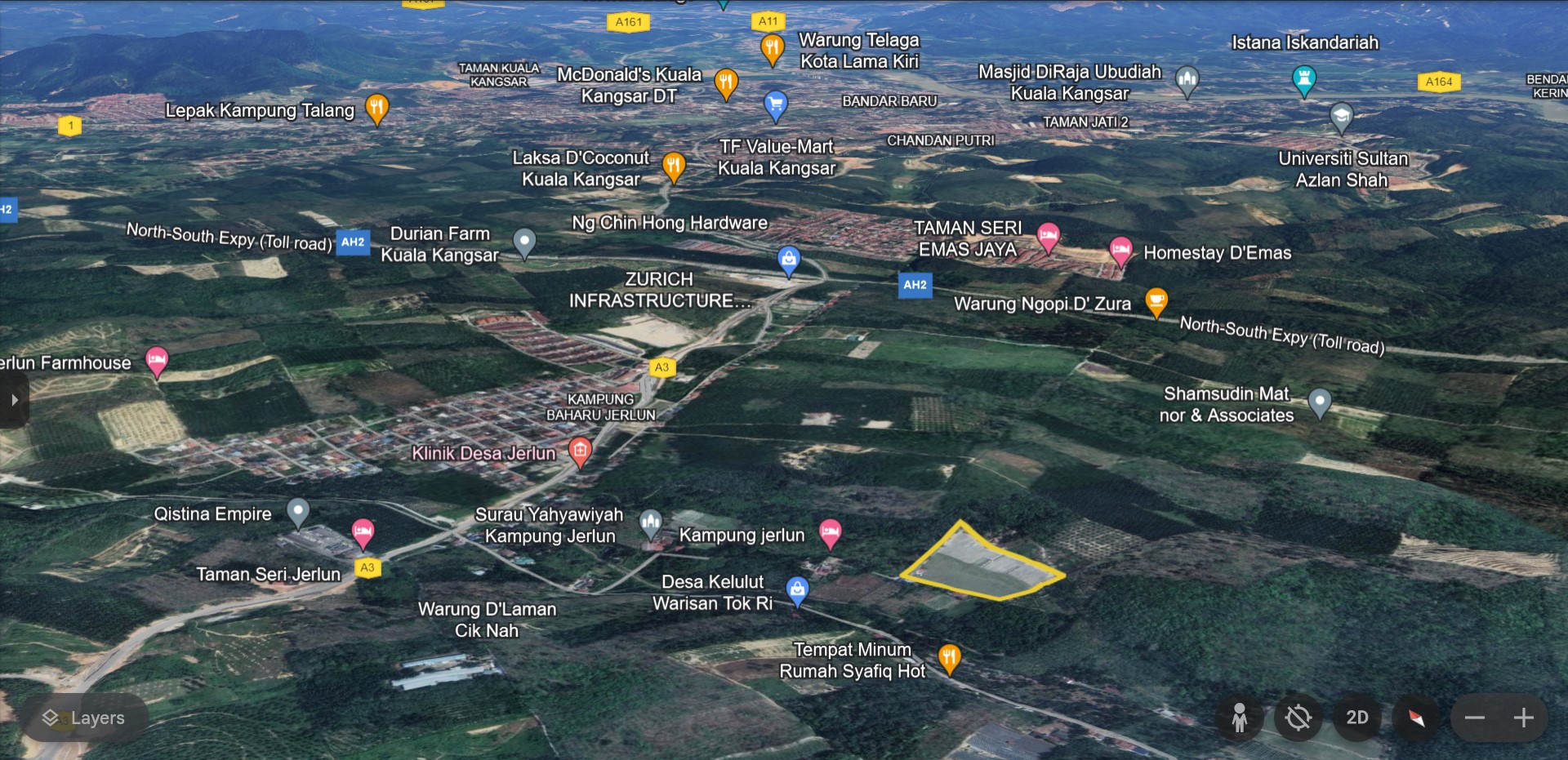
Task: Select the Qistina Empire location pin
Action: pyautogui.click(x=298, y=512)
